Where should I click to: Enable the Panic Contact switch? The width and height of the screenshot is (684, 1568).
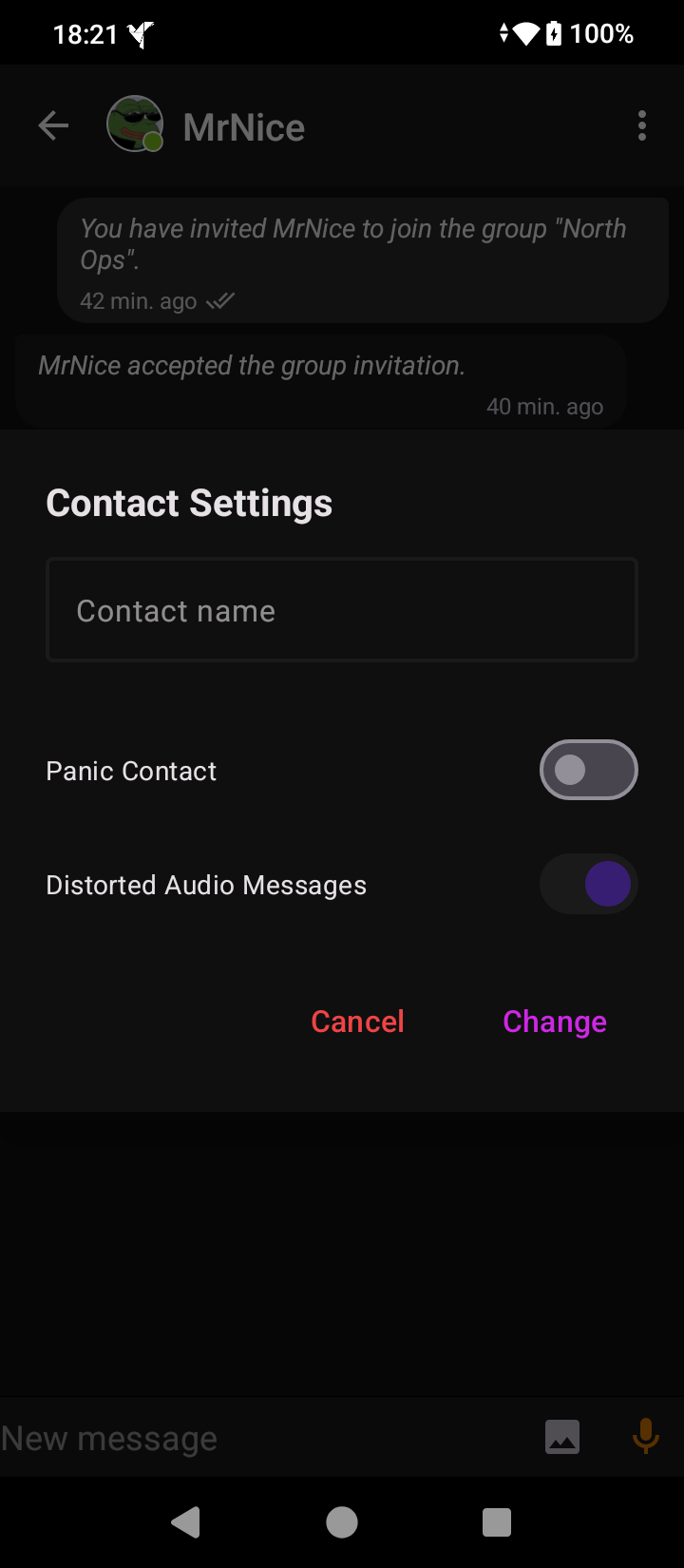pos(588,770)
